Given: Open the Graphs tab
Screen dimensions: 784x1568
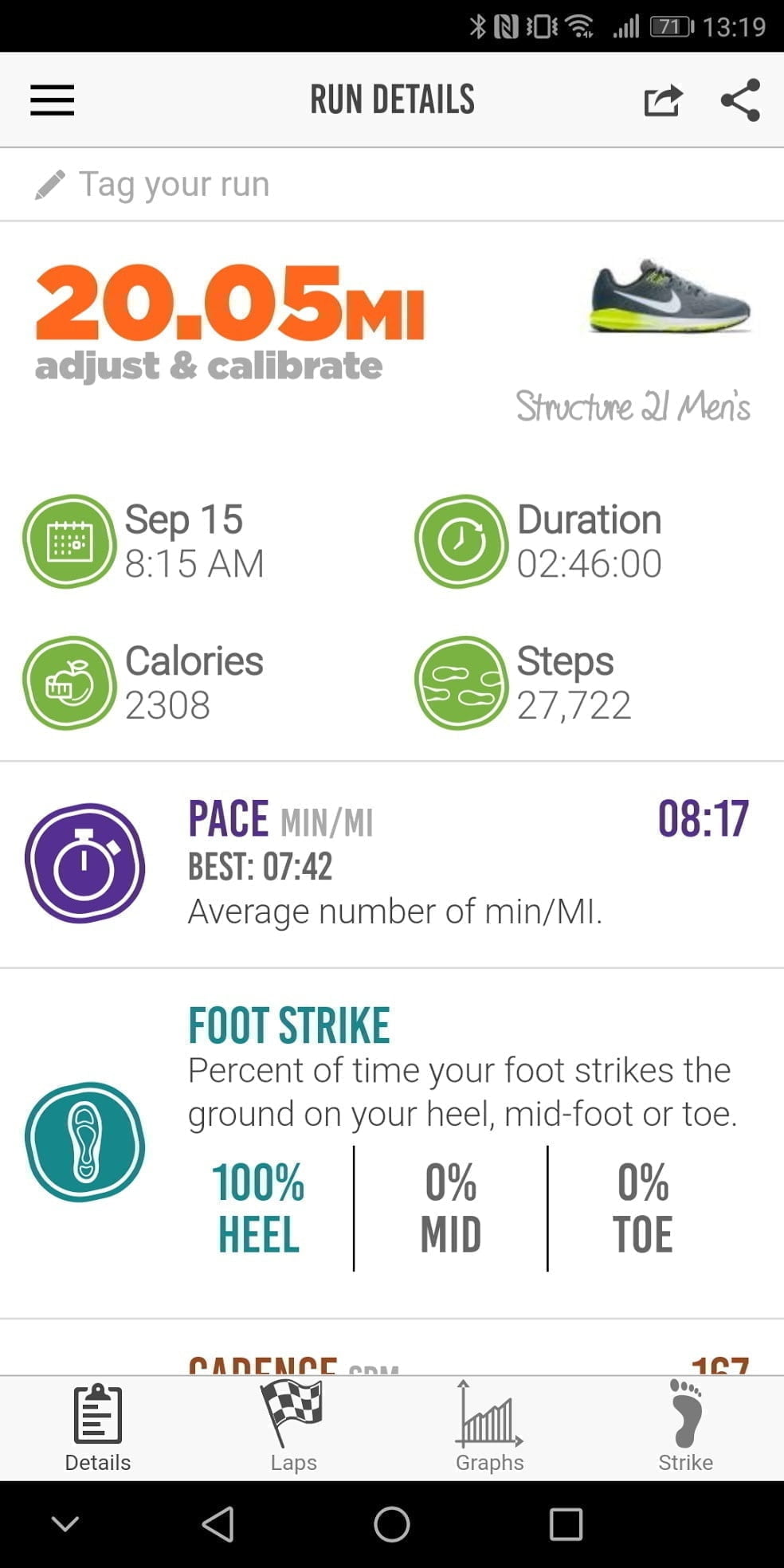Looking at the screenshot, I should coord(489,1427).
